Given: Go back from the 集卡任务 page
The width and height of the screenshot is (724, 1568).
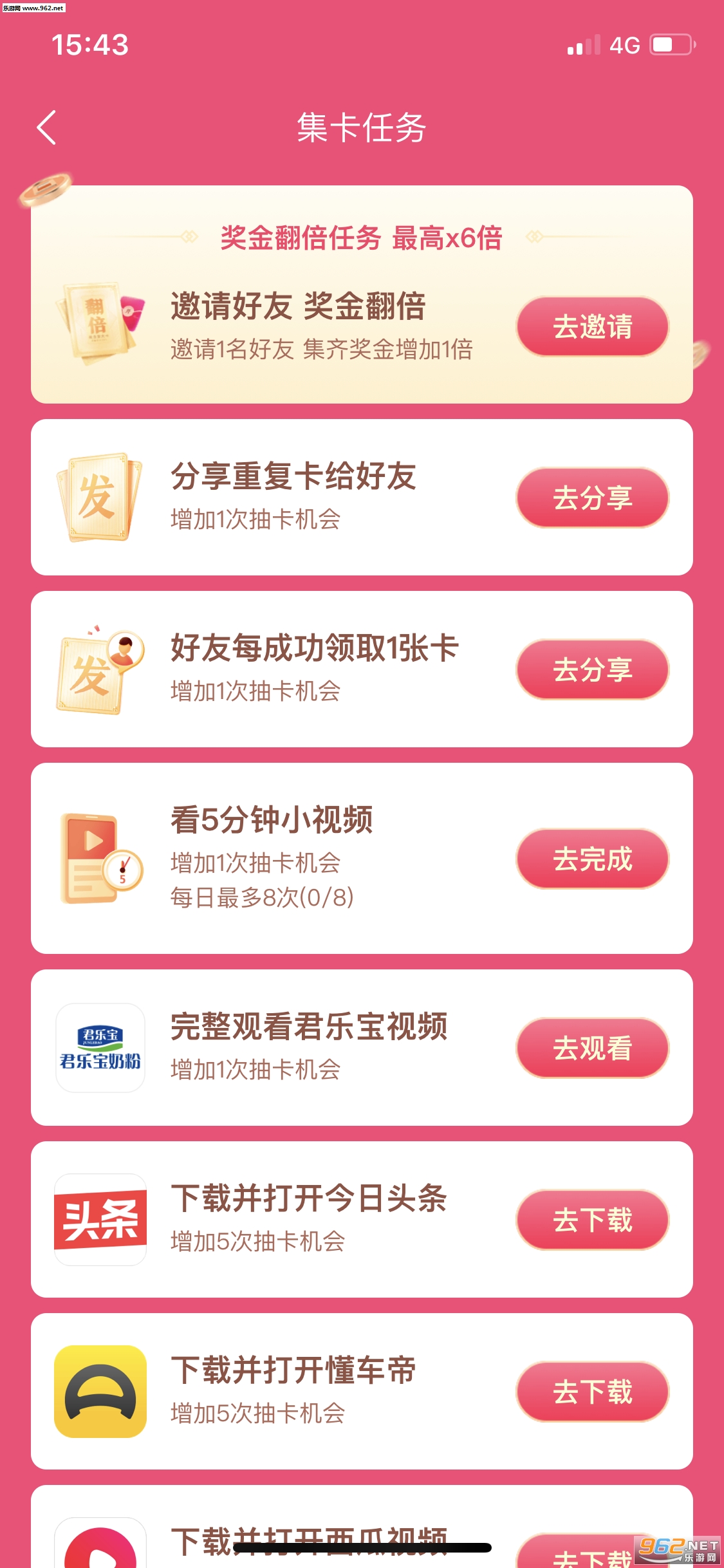Looking at the screenshot, I should point(47,127).
